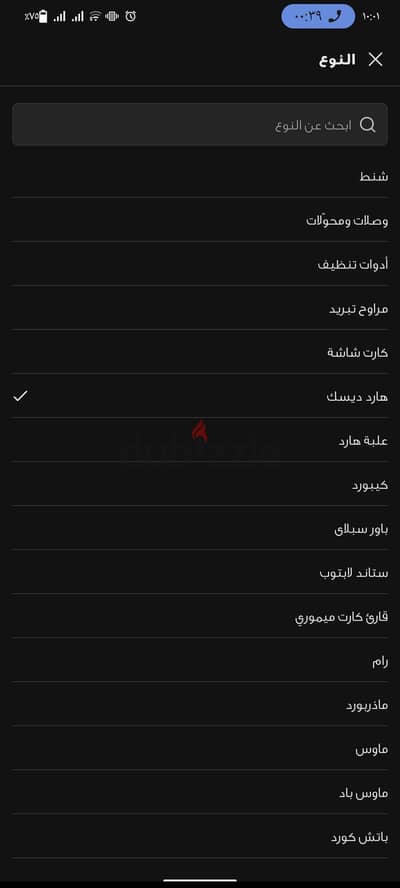Select the شنط type
This screenshot has height=888, width=400.
(200, 177)
